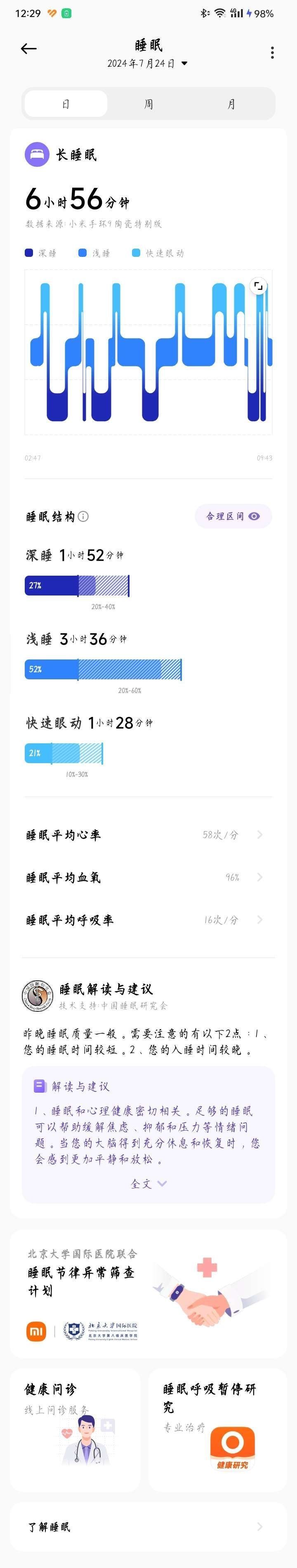
Task: Go back from the 睡眠 page
Action: (x=28, y=49)
